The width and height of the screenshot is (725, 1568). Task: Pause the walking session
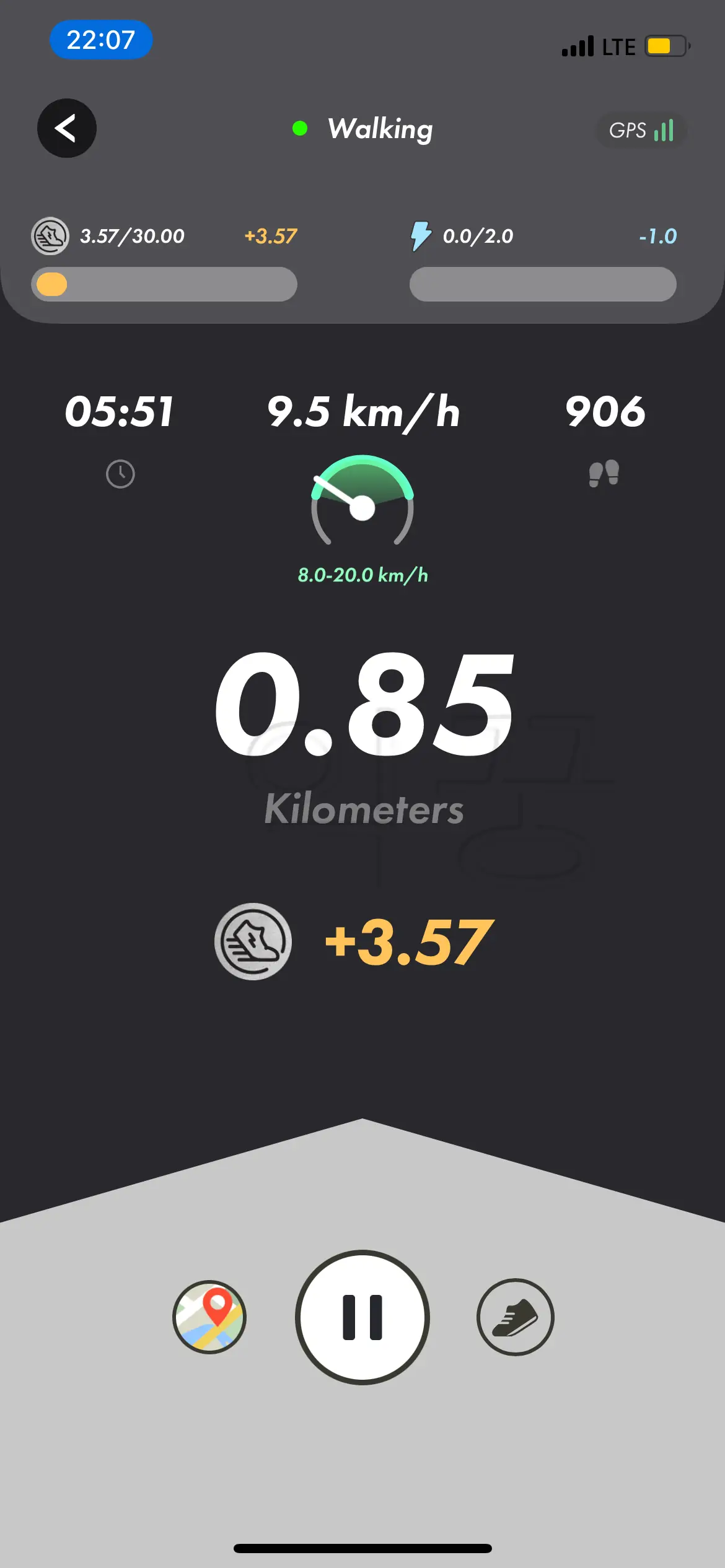click(x=362, y=1317)
